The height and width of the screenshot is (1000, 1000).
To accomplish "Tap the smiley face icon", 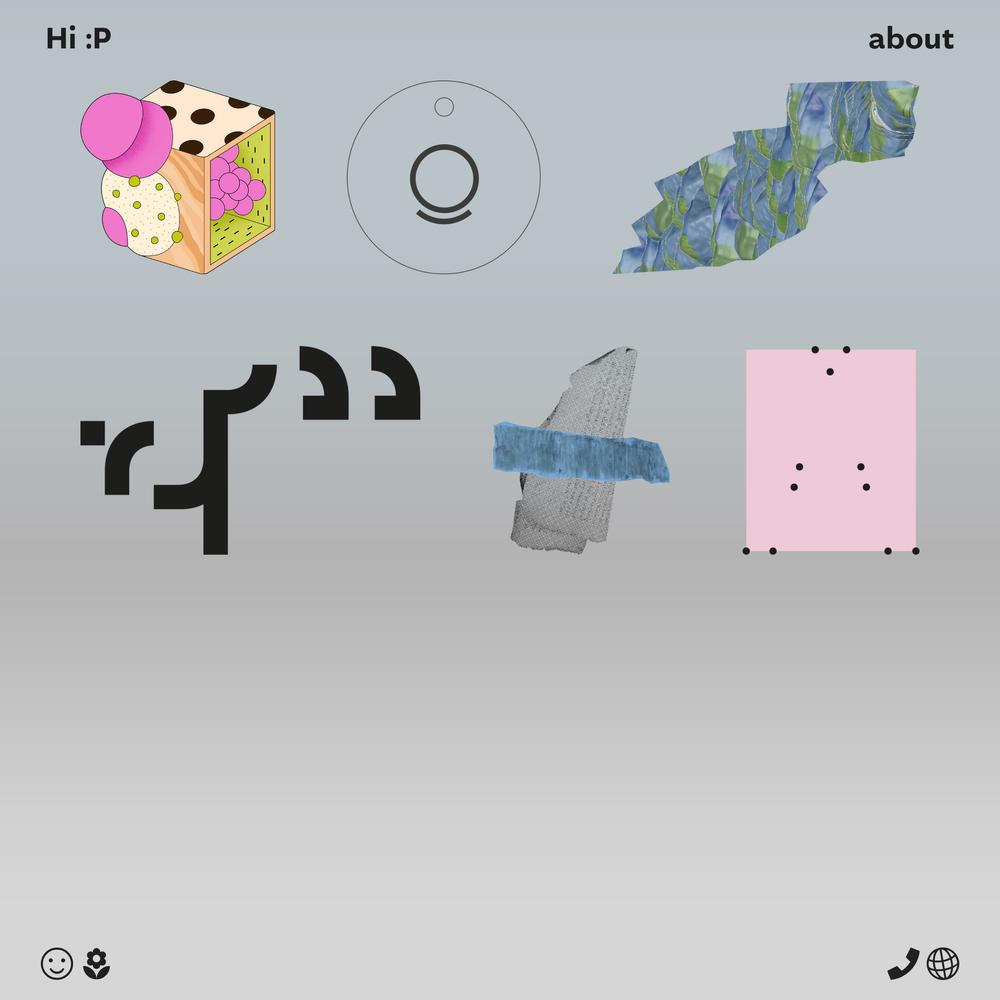I will [57, 964].
